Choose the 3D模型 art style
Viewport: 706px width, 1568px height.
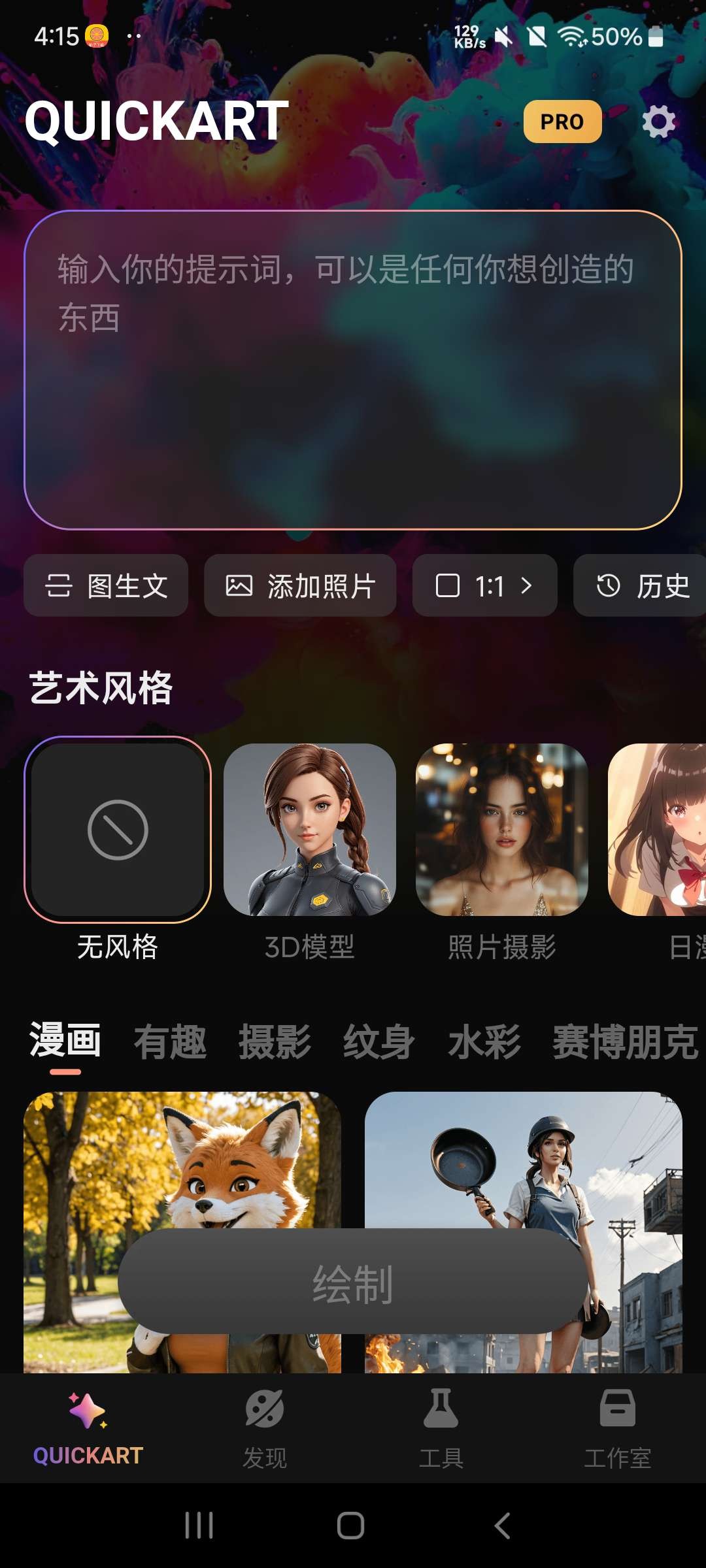click(x=310, y=830)
